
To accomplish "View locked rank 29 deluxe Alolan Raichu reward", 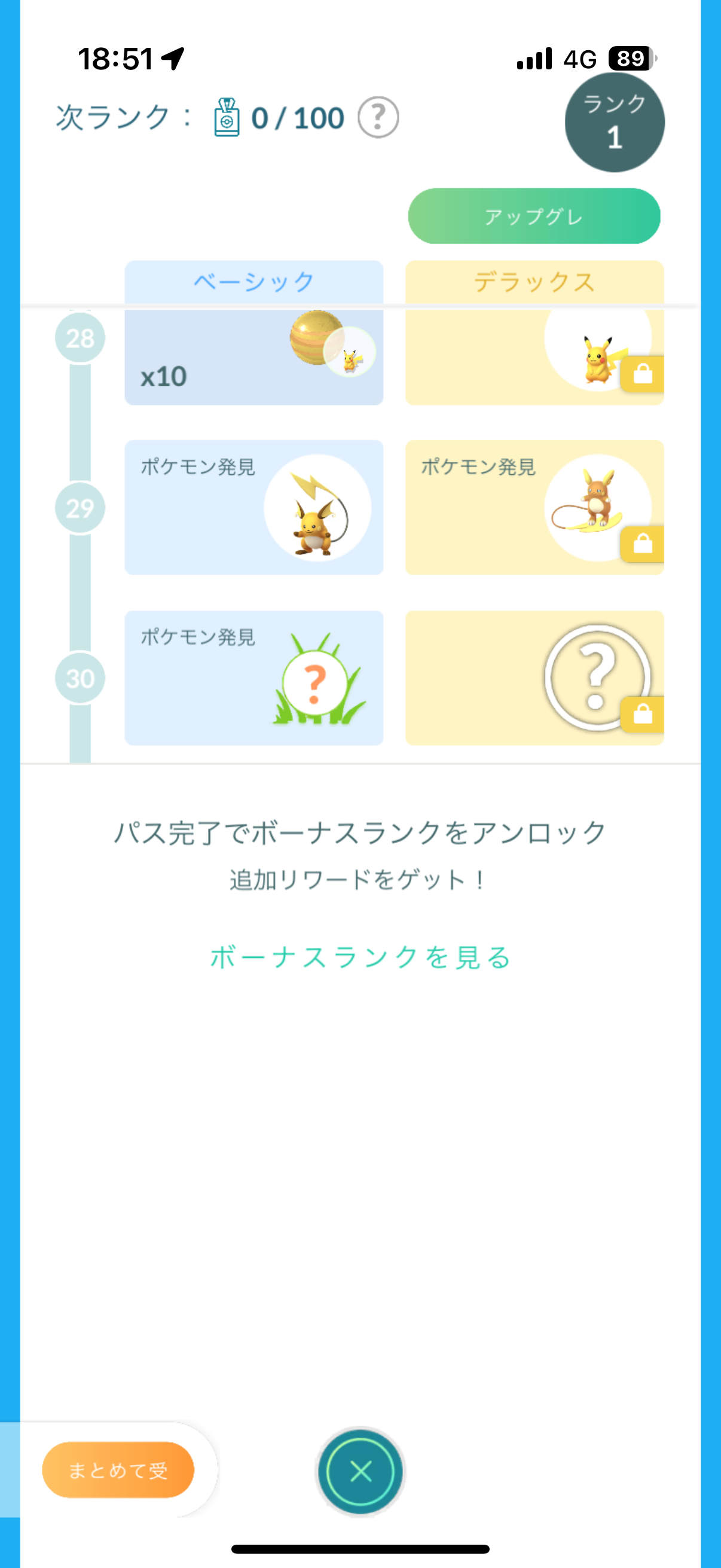I will pyautogui.click(x=534, y=507).
